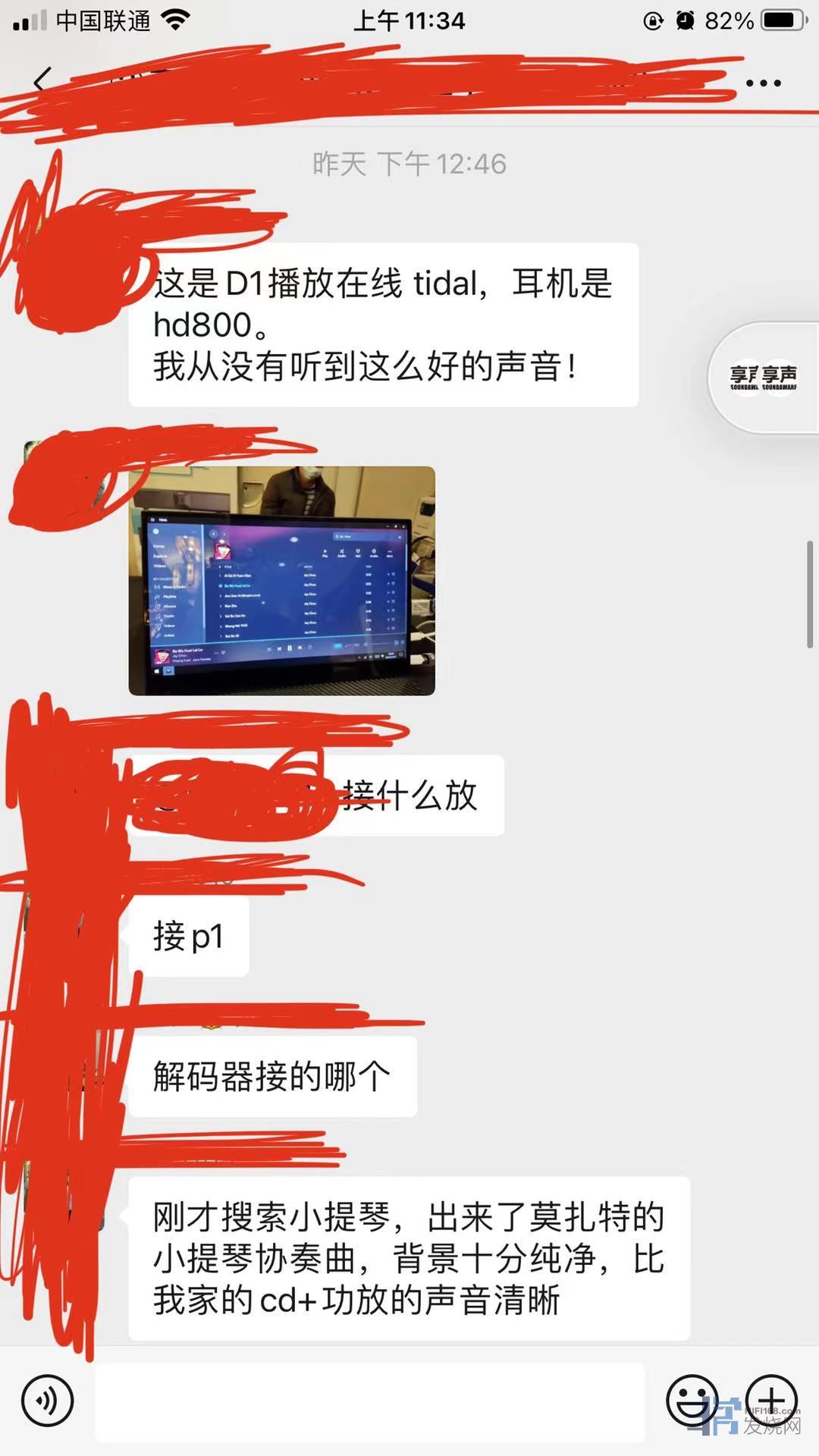Switch to voice message input
Viewport: 819px width, 1456px height.
pyautogui.click(x=47, y=1401)
